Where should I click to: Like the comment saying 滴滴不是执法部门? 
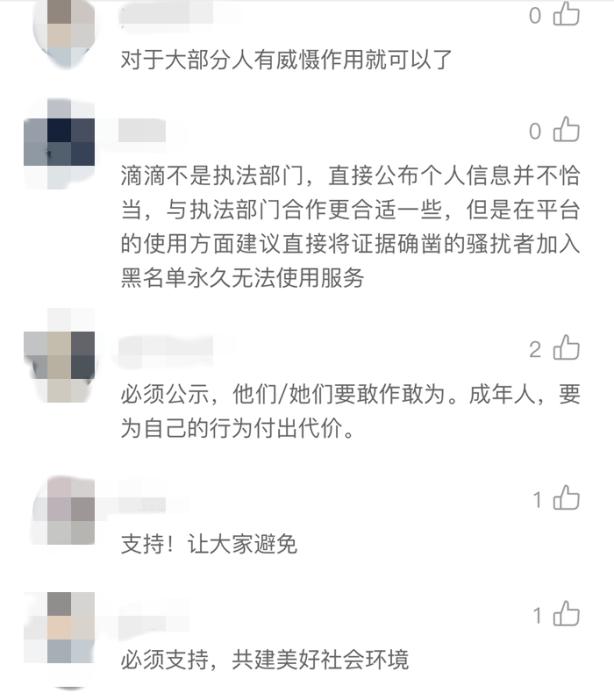coord(566,130)
